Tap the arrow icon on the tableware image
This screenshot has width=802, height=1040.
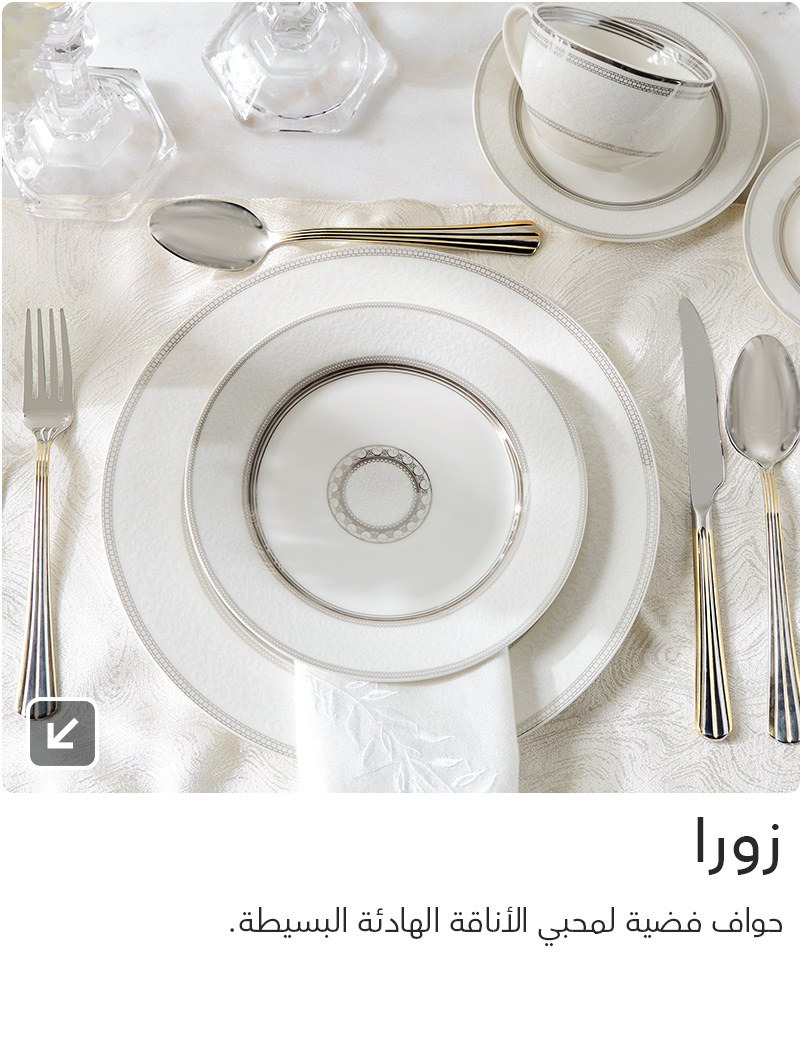pyautogui.click(x=62, y=733)
